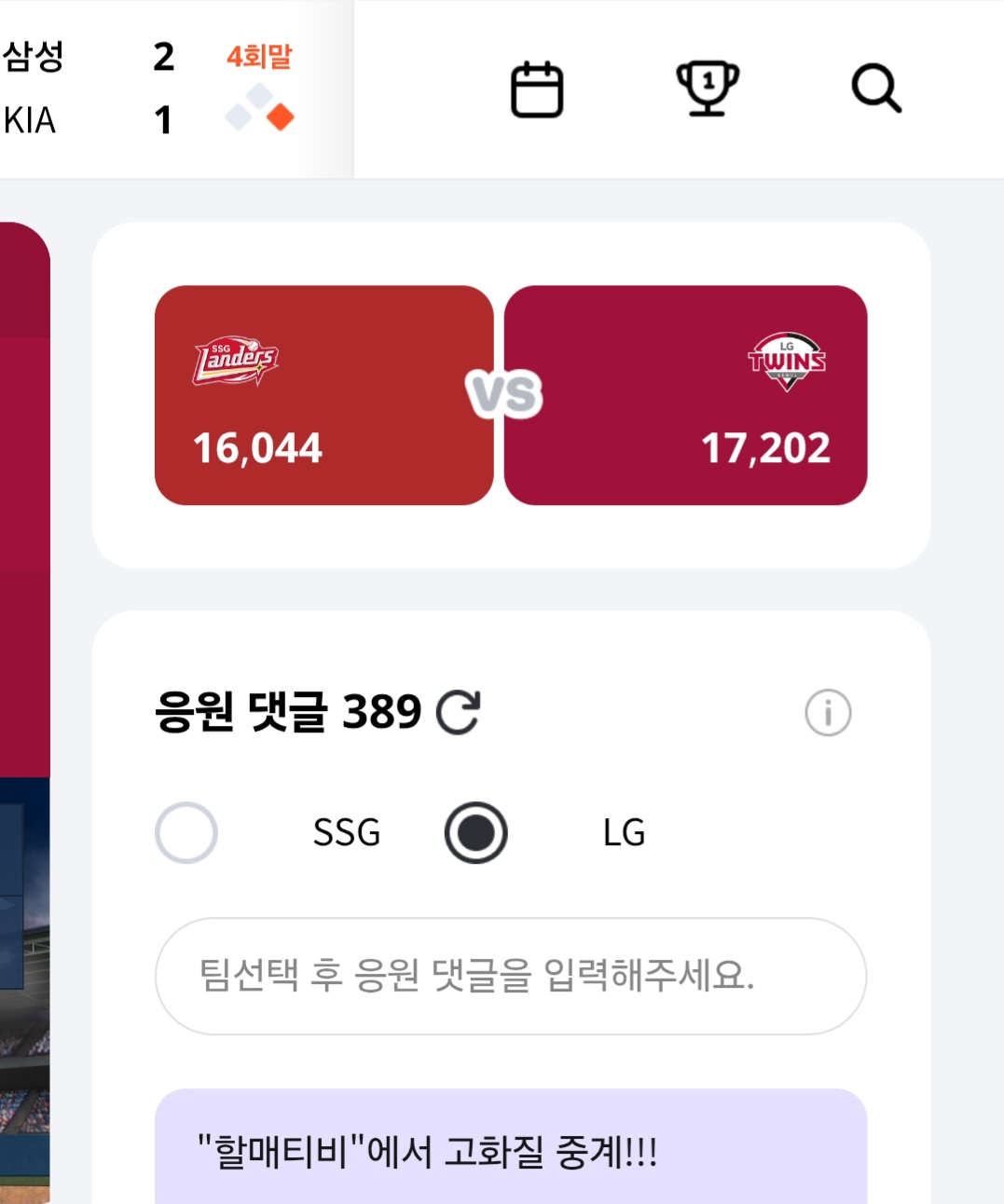The height and width of the screenshot is (1204, 1004).
Task: Open the cheer comments info icon
Action: pos(828,713)
